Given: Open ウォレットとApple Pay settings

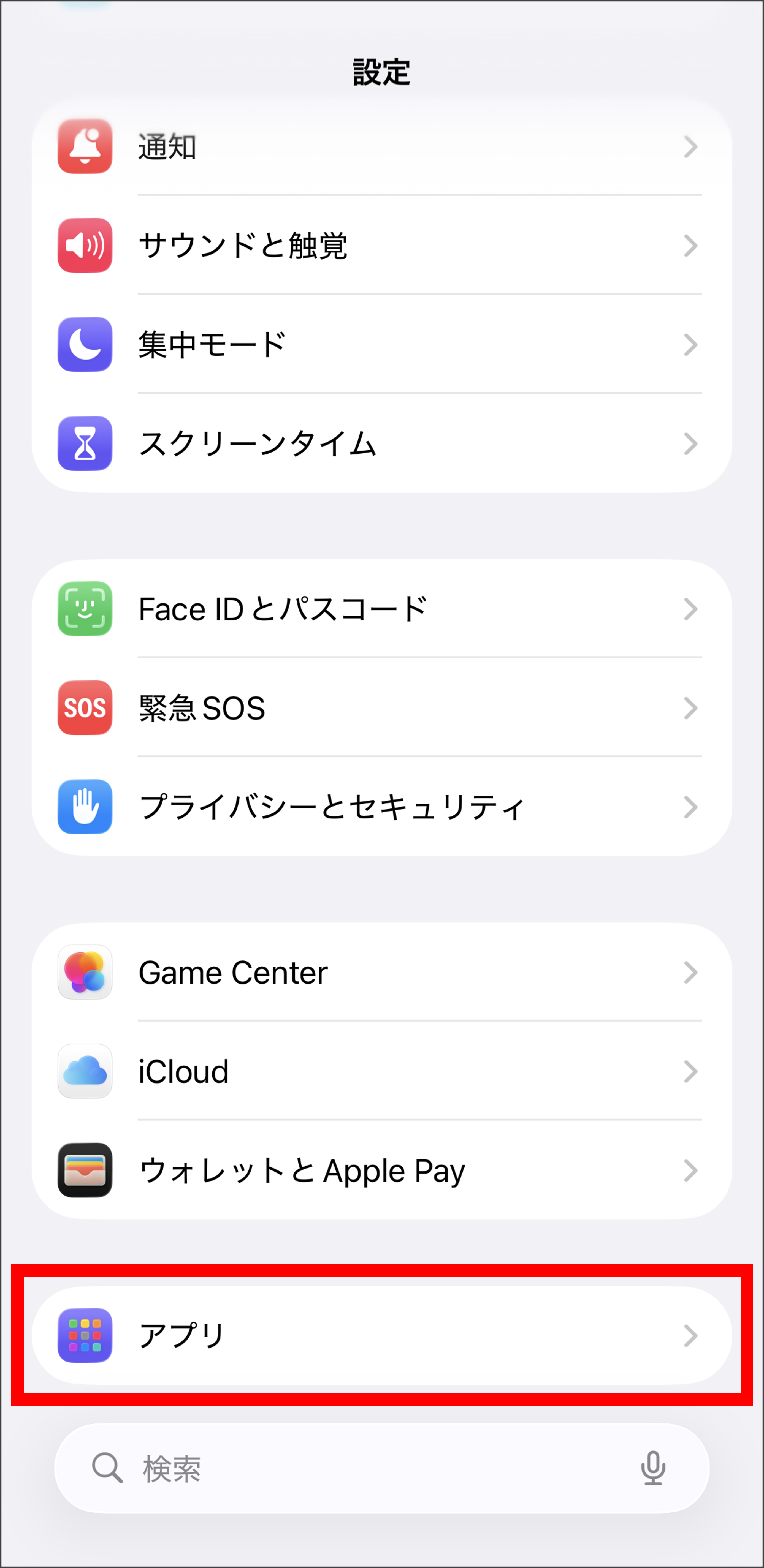Looking at the screenshot, I should [x=381, y=1170].
